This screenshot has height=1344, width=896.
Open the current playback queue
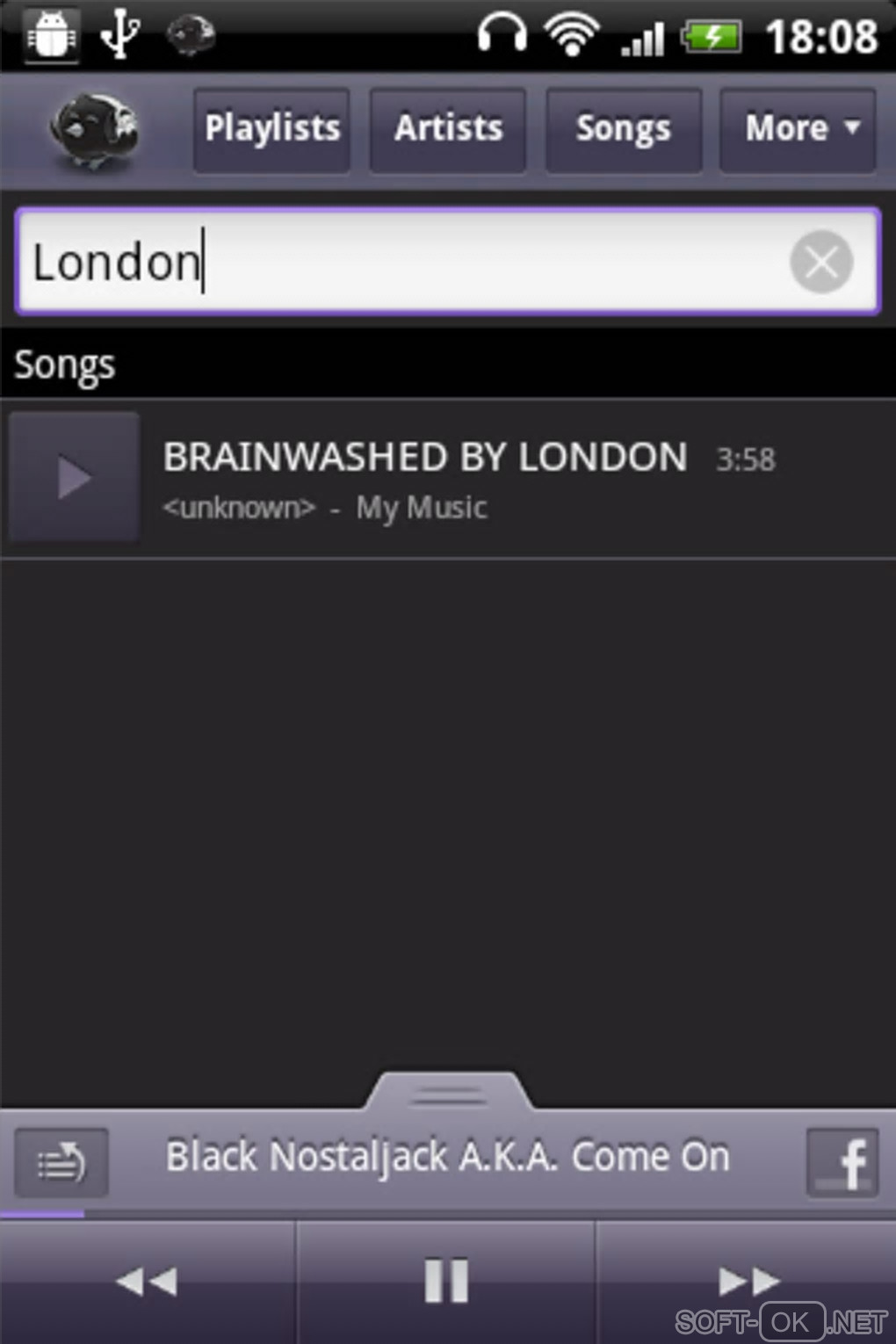point(61,1163)
